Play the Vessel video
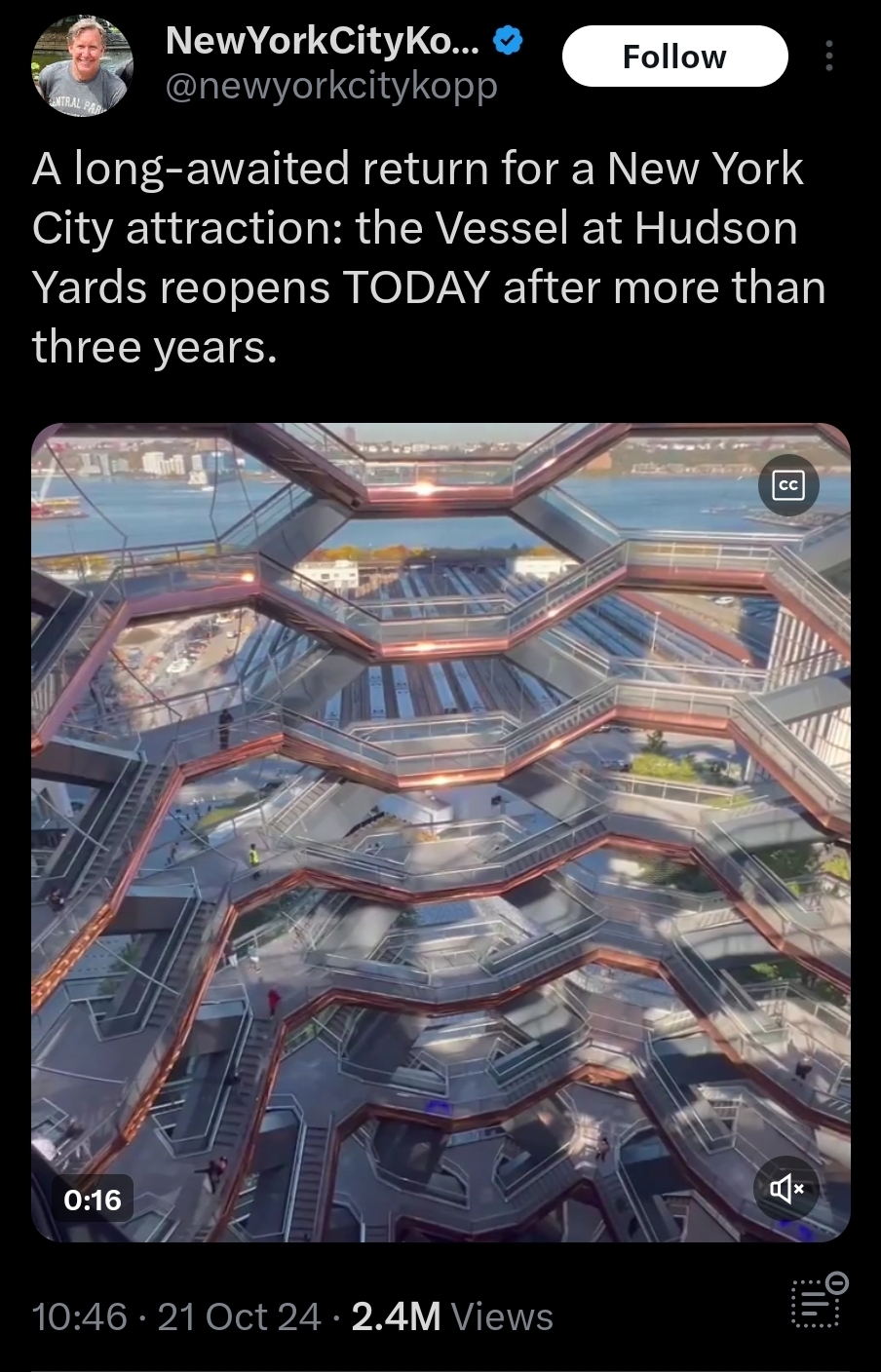Screen dimensions: 881x1372 pos(440,832)
